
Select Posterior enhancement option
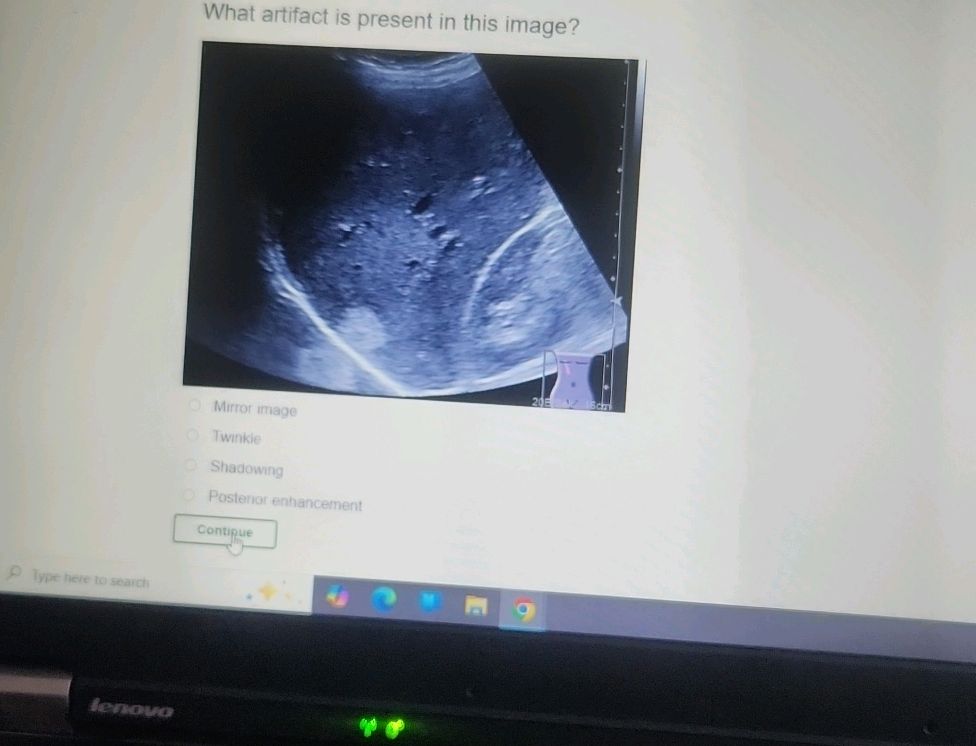coord(188,495)
